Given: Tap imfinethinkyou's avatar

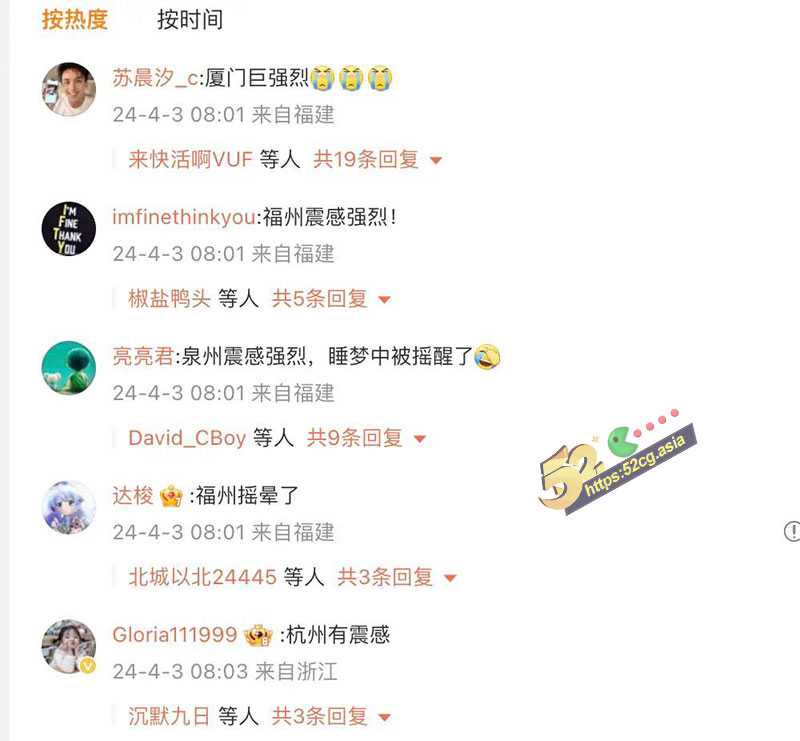Looking at the screenshot, I should [x=68, y=229].
